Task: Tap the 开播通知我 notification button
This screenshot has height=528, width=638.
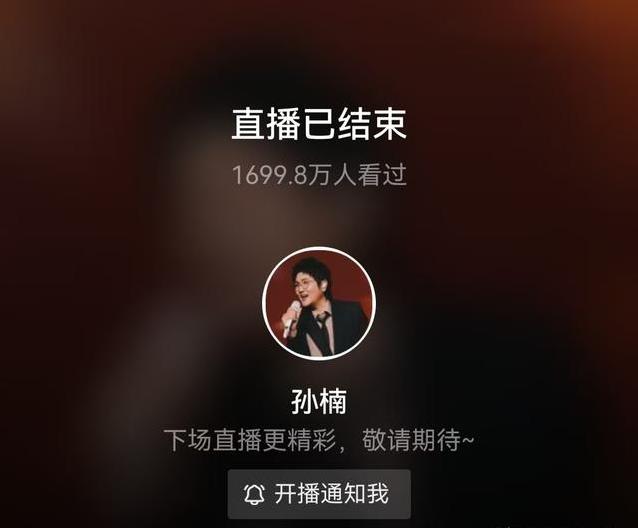Action: (x=318, y=493)
